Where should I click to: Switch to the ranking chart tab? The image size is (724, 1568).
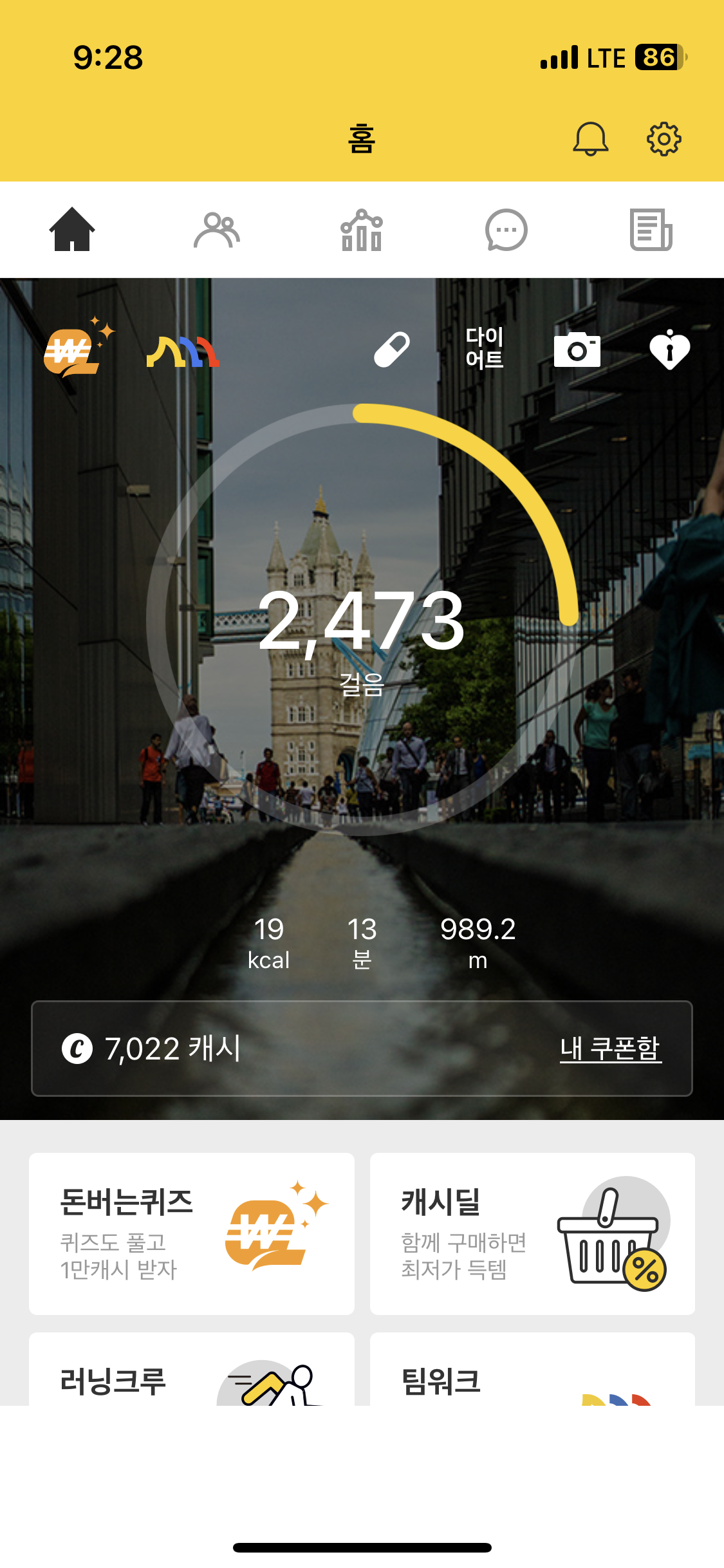[362, 230]
